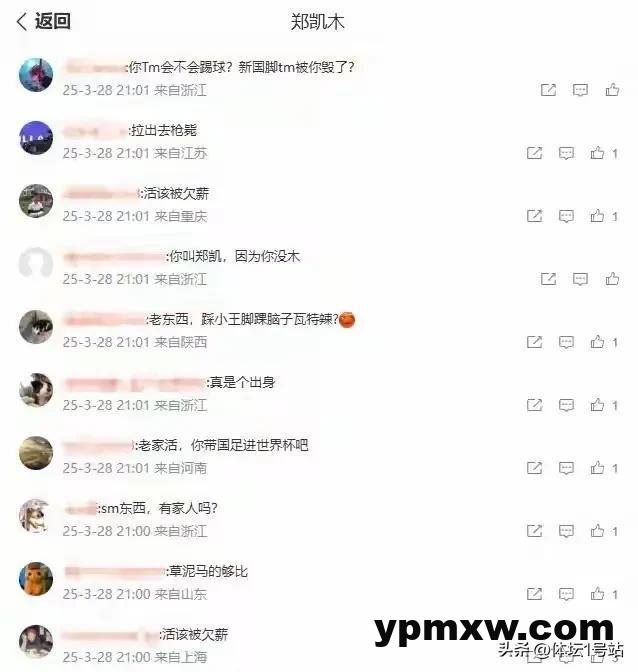Share the comment from 河南 starting "老家活"
The height and width of the screenshot is (672, 638).
(535, 468)
